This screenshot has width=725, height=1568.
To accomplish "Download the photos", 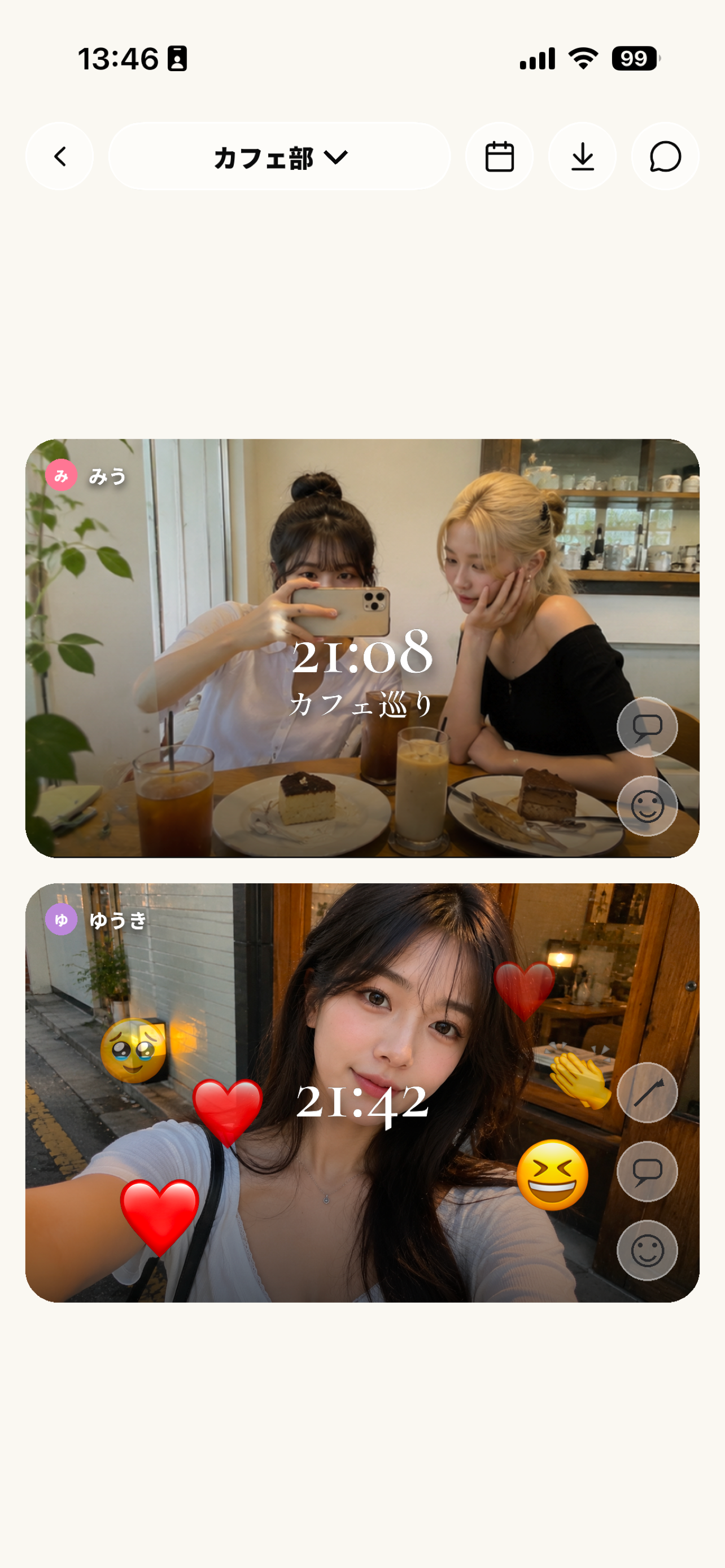I will pos(583,156).
